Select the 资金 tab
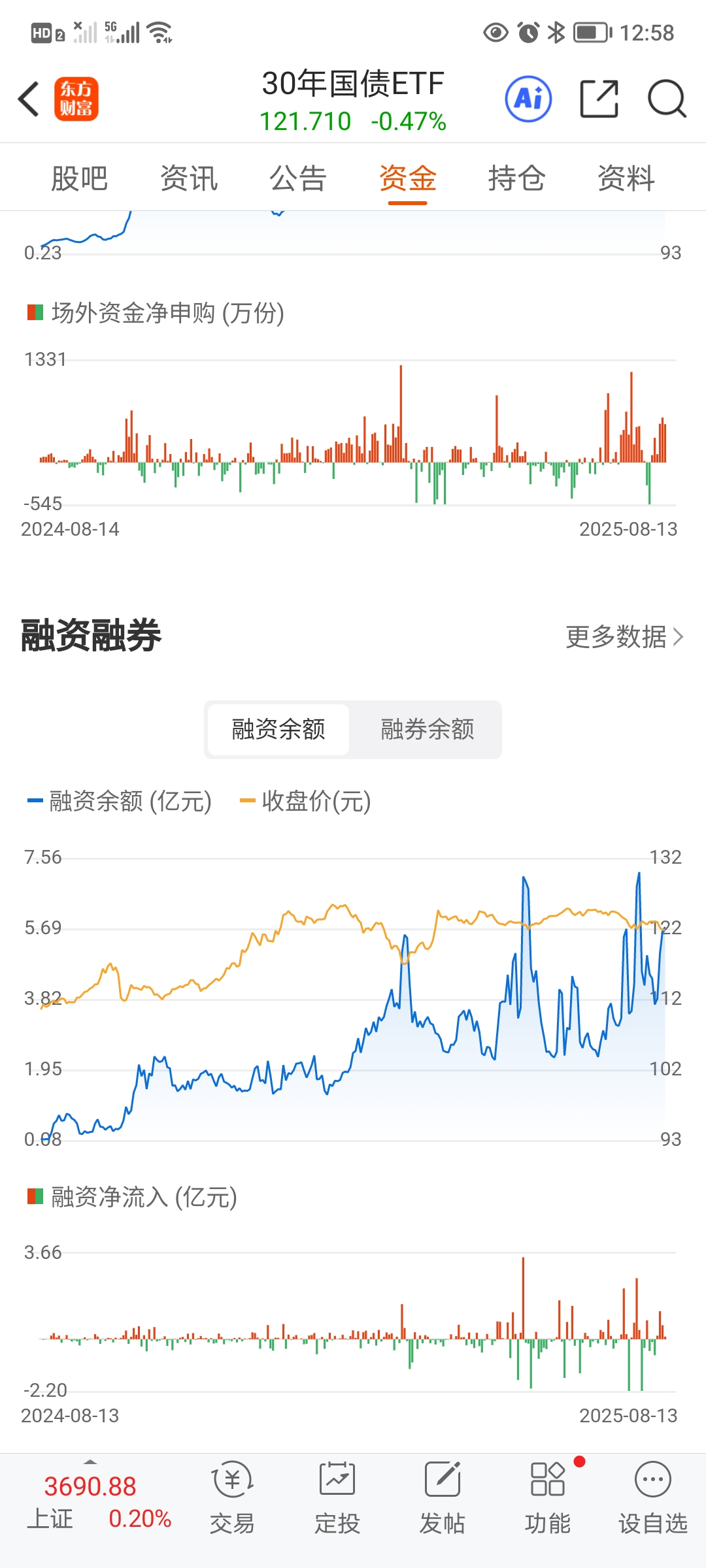This screenshot has width=706, height=1568. (x=407, y=178)
